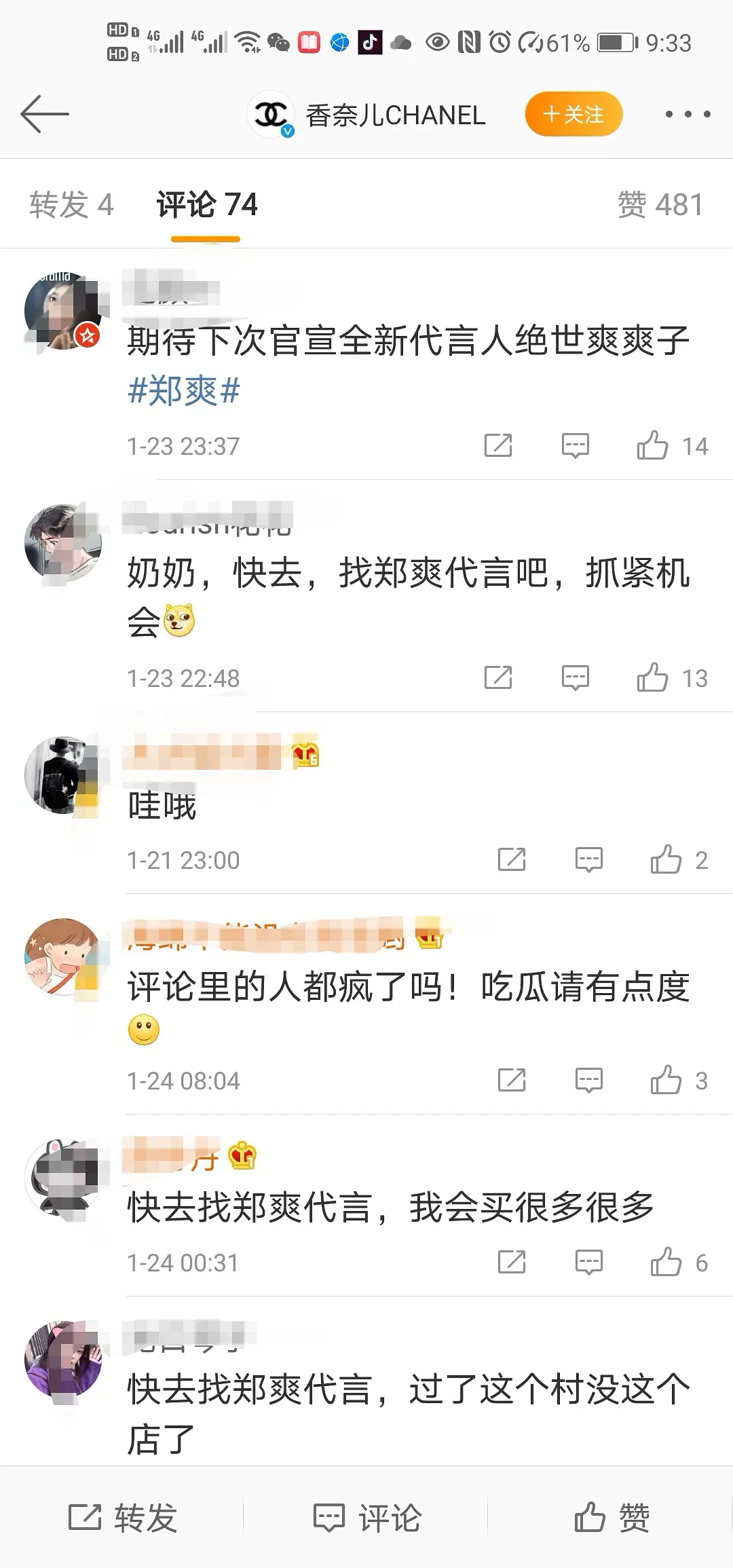Open the reply icon on the 奶奶快去 comment

tap(576, 677)
